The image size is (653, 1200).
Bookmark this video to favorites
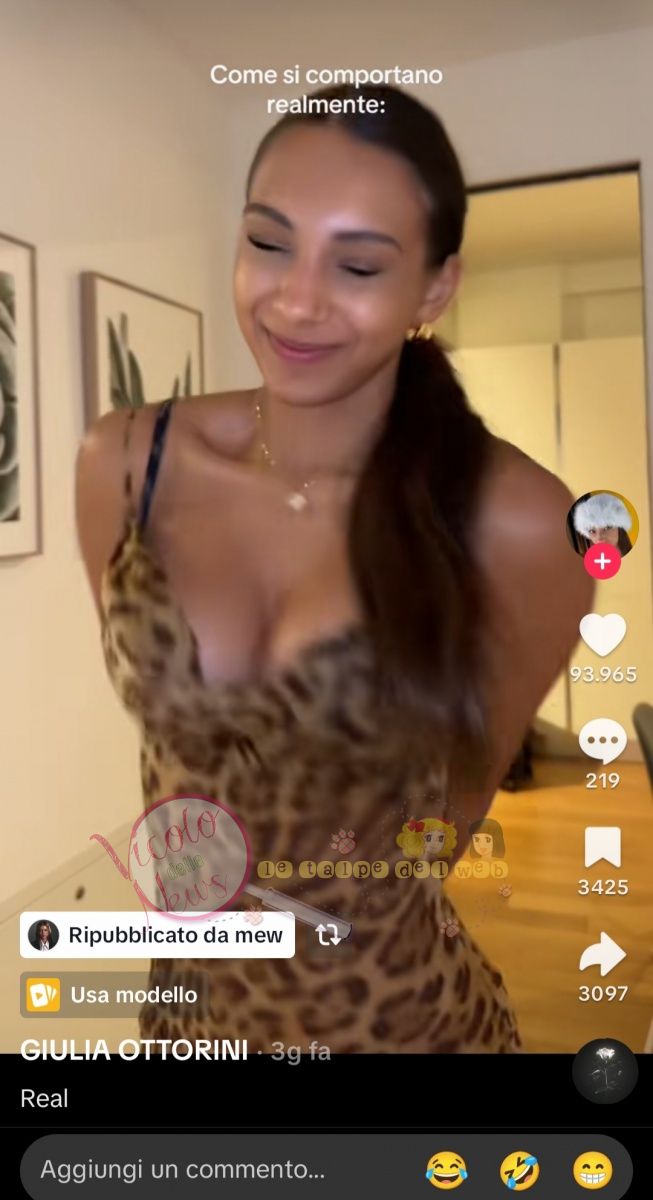(x=602, y=848)
